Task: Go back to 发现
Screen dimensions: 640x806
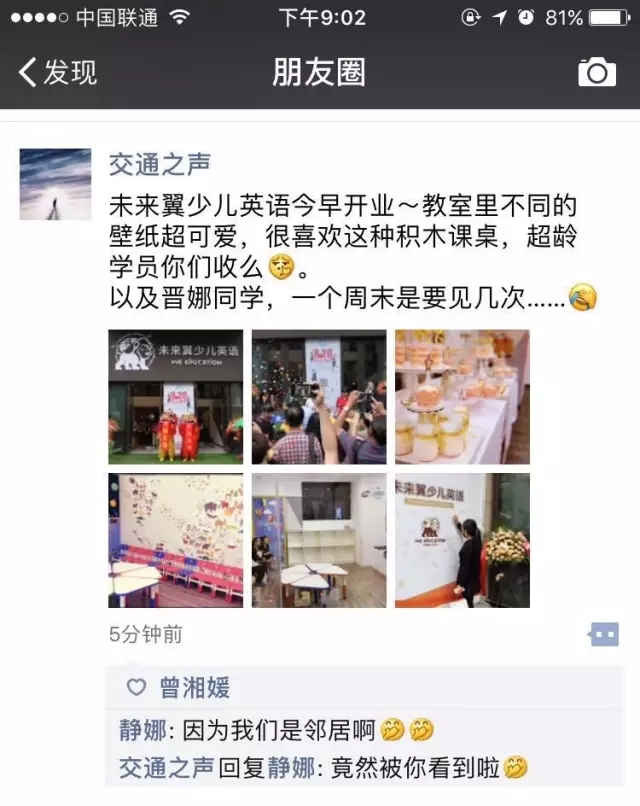Action: (58, 72)
